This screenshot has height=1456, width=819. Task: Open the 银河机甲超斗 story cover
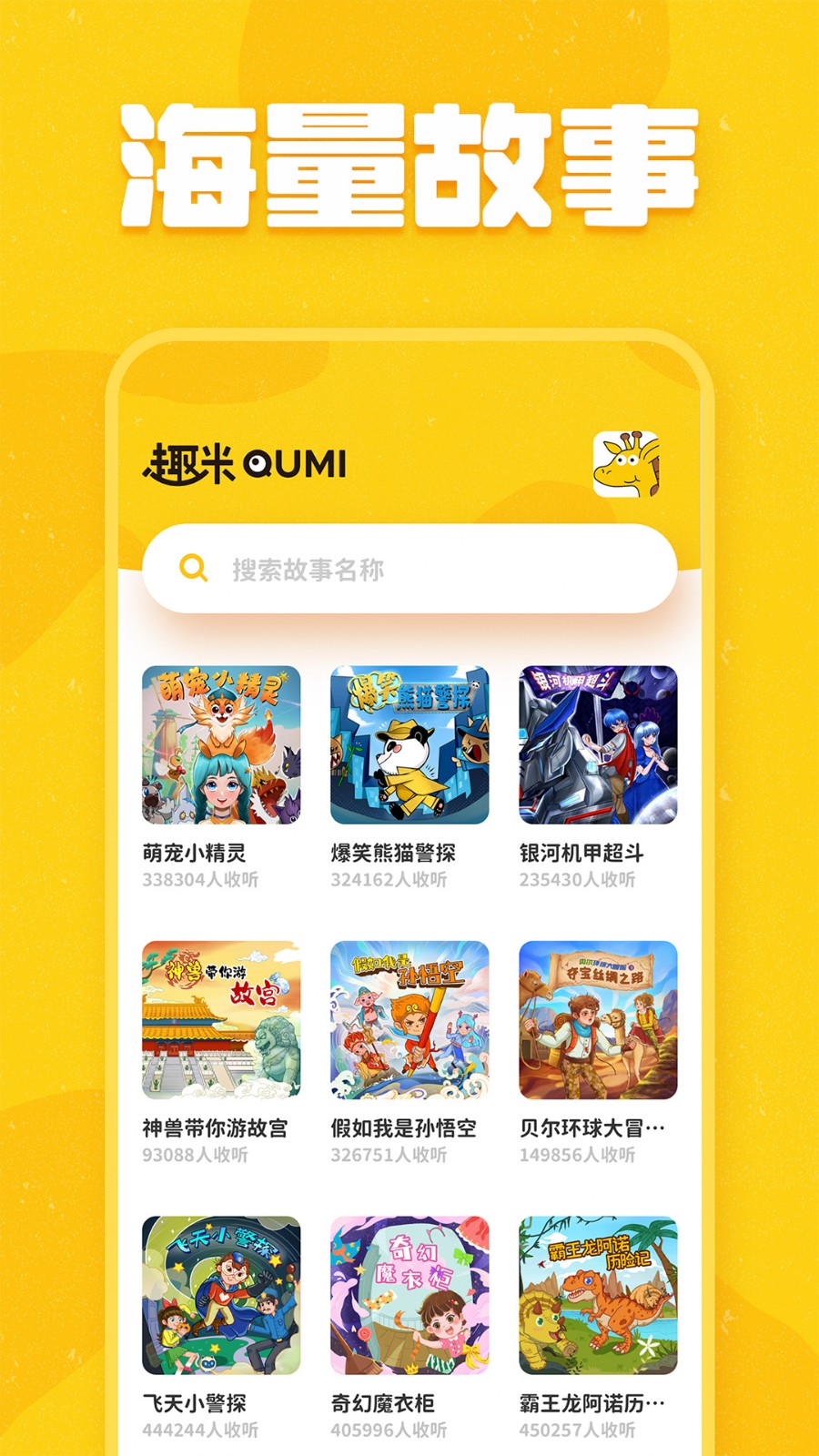tap(598, 746)
